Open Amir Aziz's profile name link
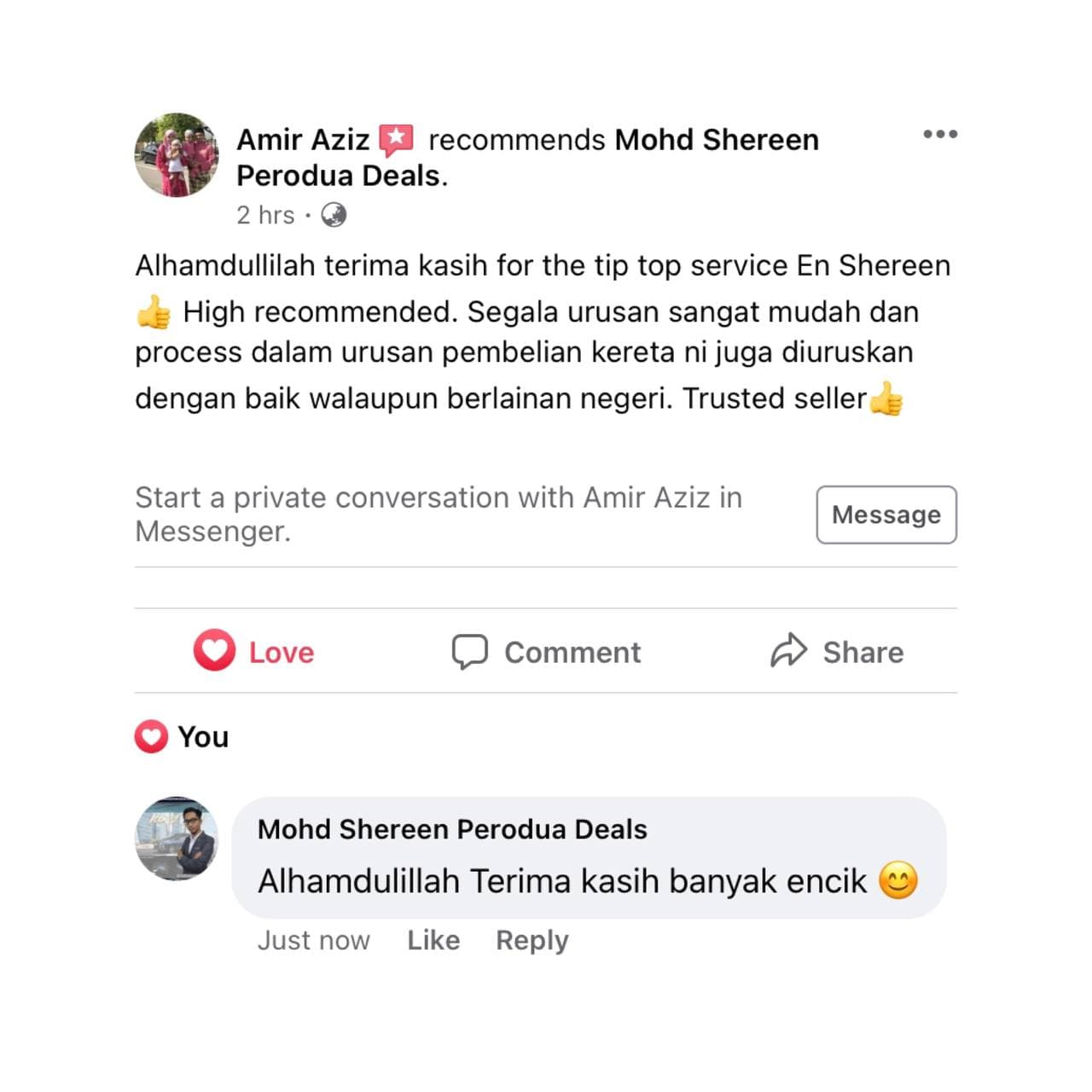The width and height of the screenshot is (1092, 1092). coord(303,140)
